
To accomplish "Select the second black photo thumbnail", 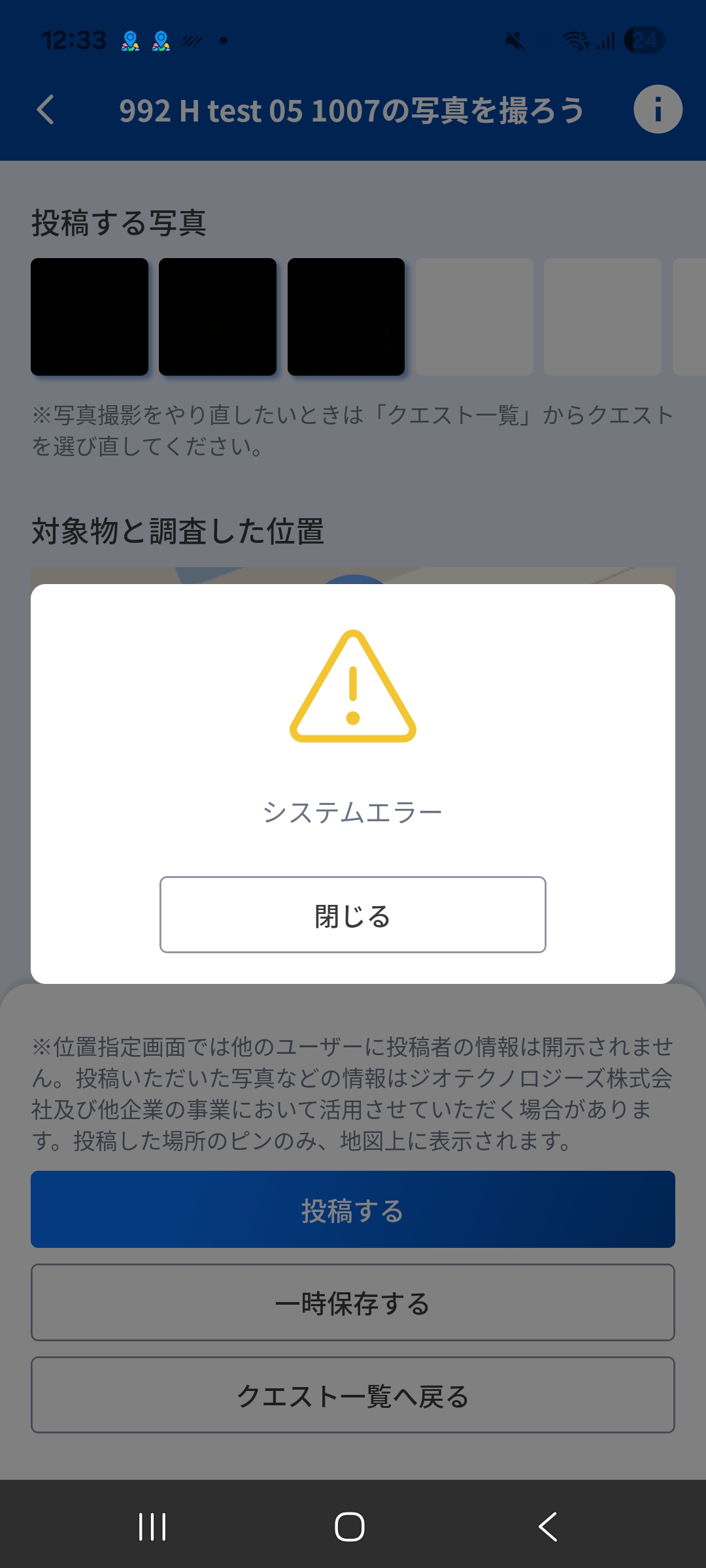I will tap(217, 316).
